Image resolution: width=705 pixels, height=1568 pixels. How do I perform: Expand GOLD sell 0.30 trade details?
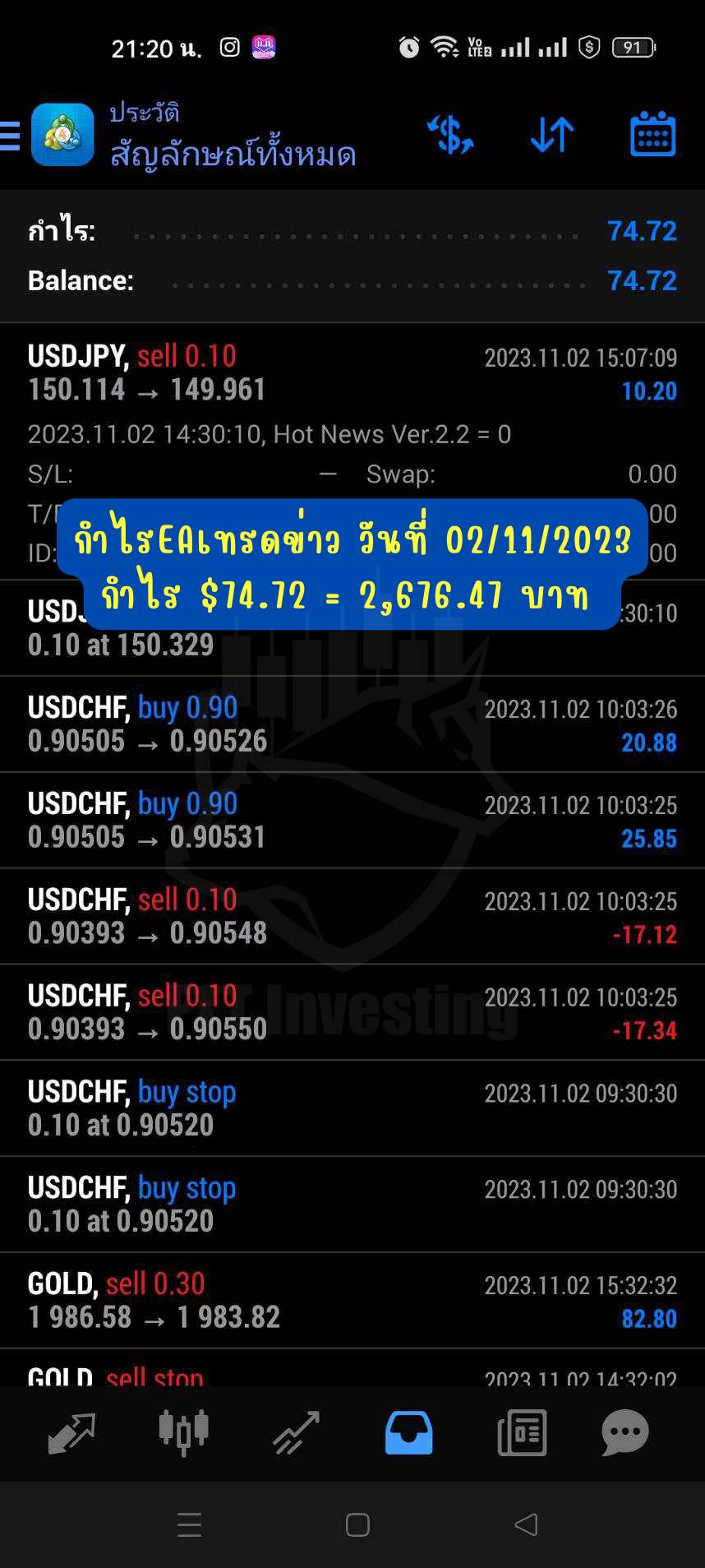pos(352,1301)
